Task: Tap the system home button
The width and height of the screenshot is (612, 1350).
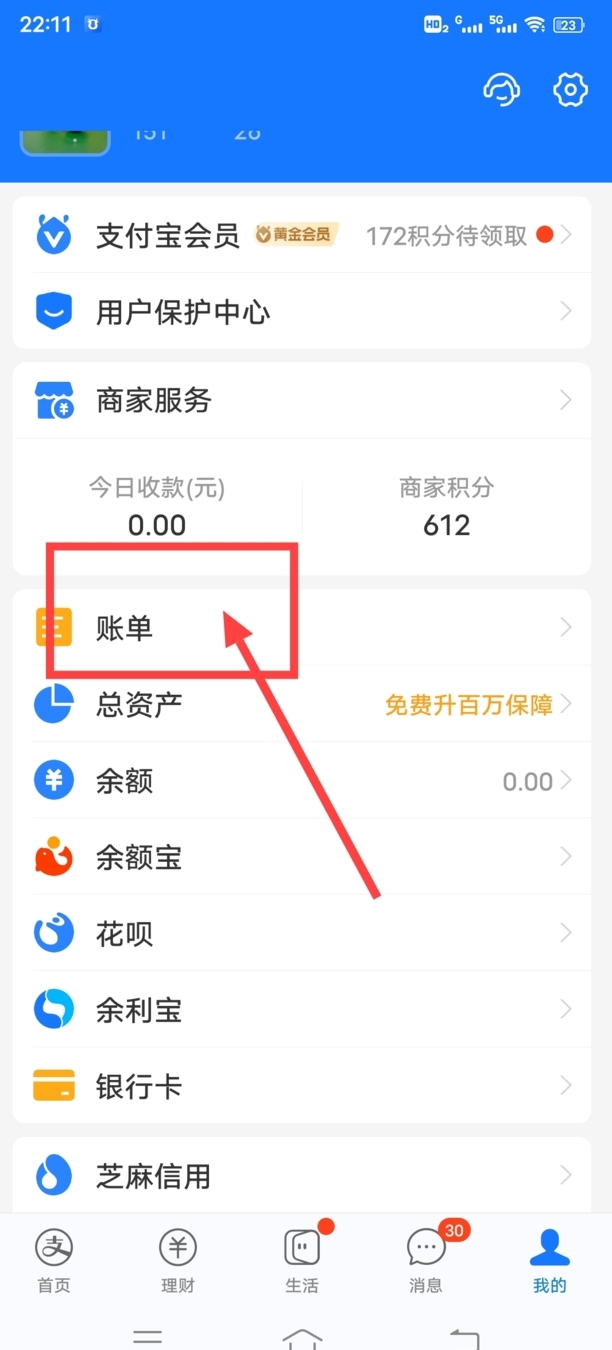Action: [x=302, y=1338]
